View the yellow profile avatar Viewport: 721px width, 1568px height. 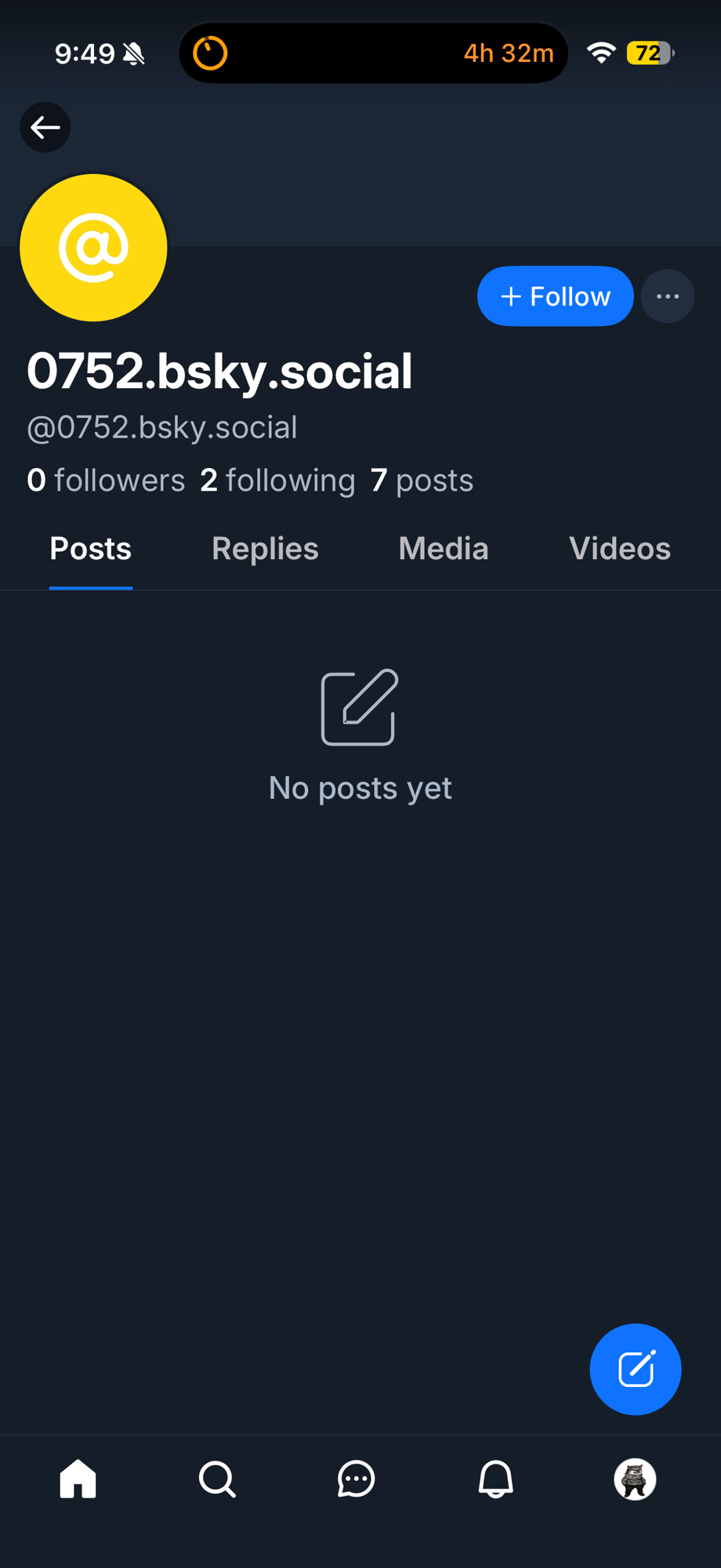tap(93, 248)
